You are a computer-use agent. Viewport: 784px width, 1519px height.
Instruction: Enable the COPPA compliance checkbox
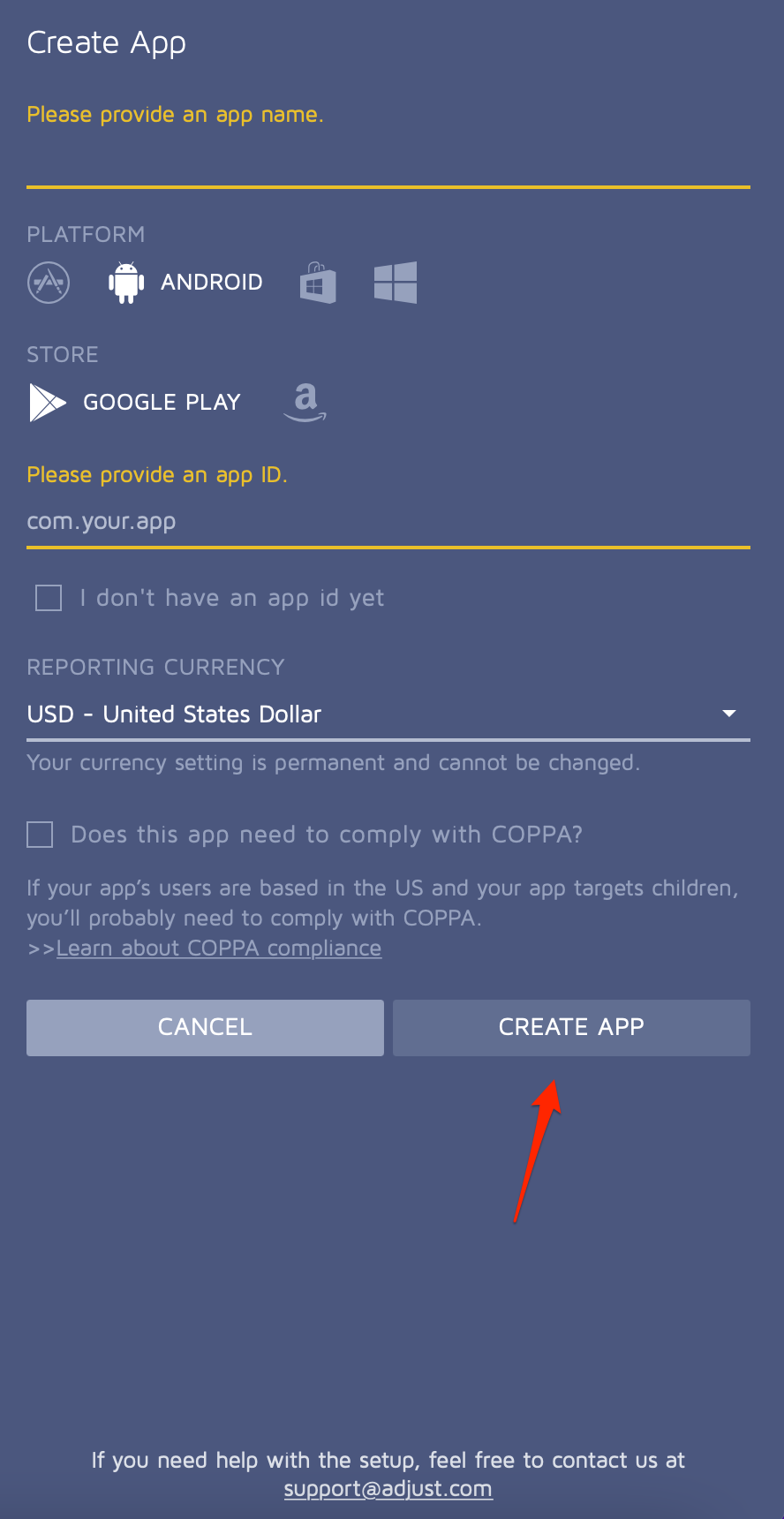(x=40, y=835)
